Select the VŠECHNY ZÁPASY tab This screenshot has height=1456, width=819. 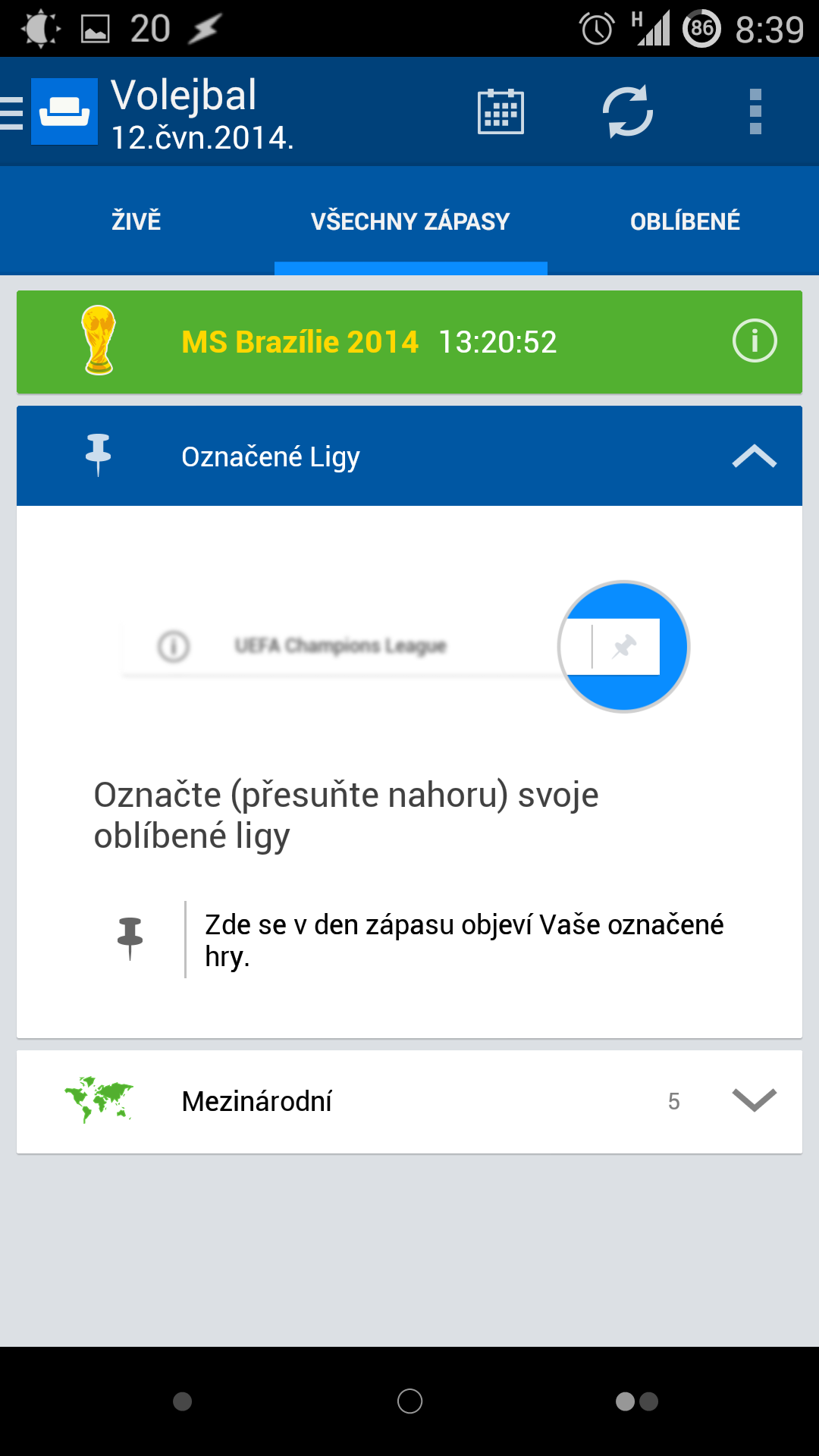click(x=410, y=221)
